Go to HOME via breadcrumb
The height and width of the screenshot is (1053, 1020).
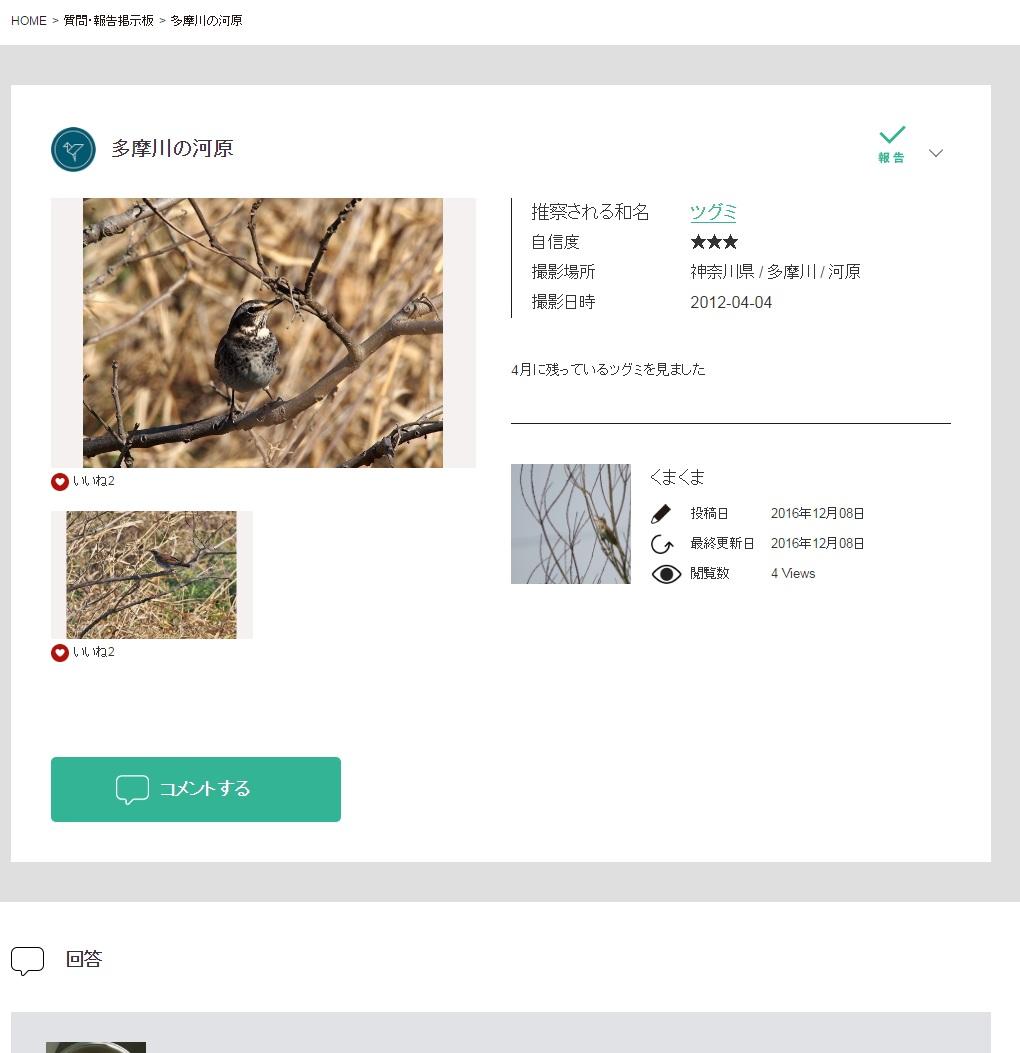pos(28,20)
